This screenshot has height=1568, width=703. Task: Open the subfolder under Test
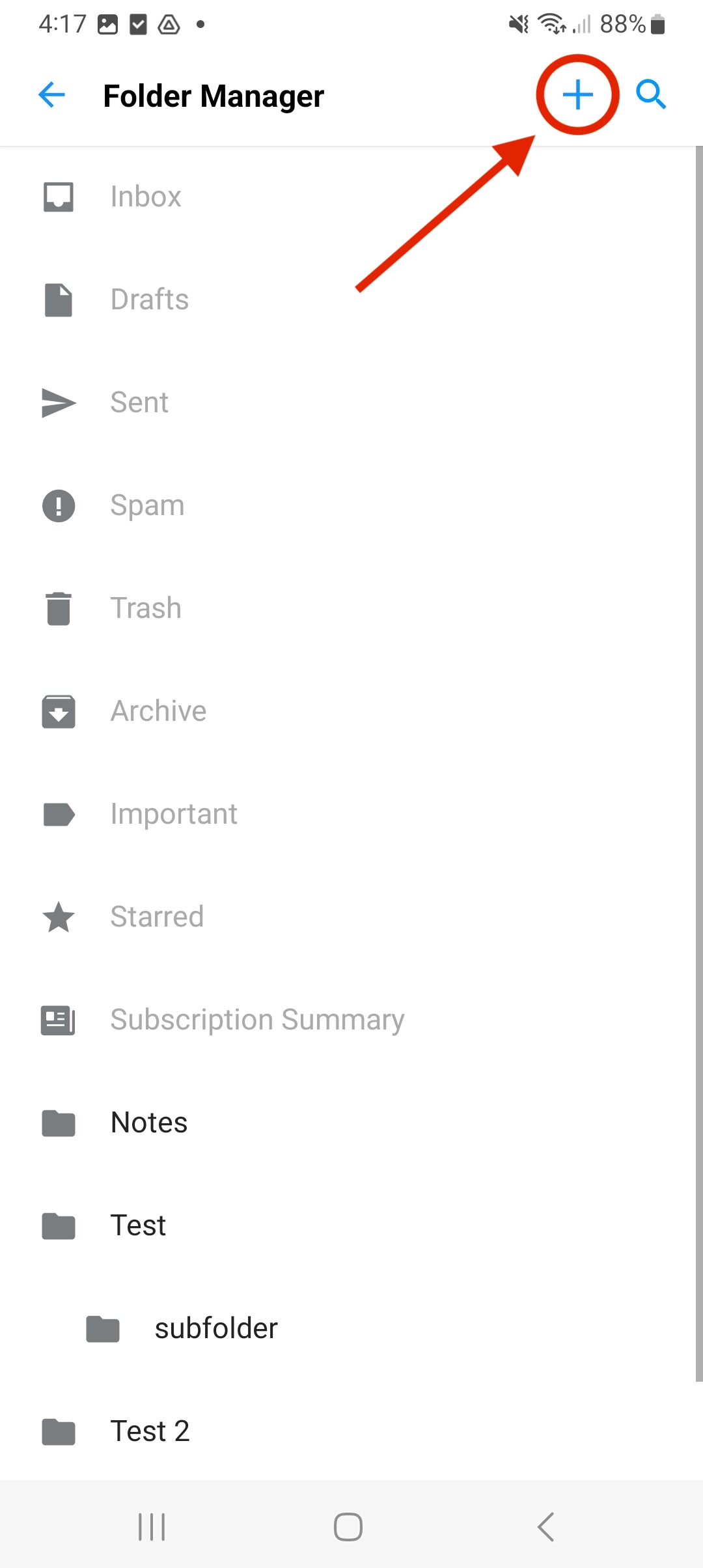click(216, 1328)
